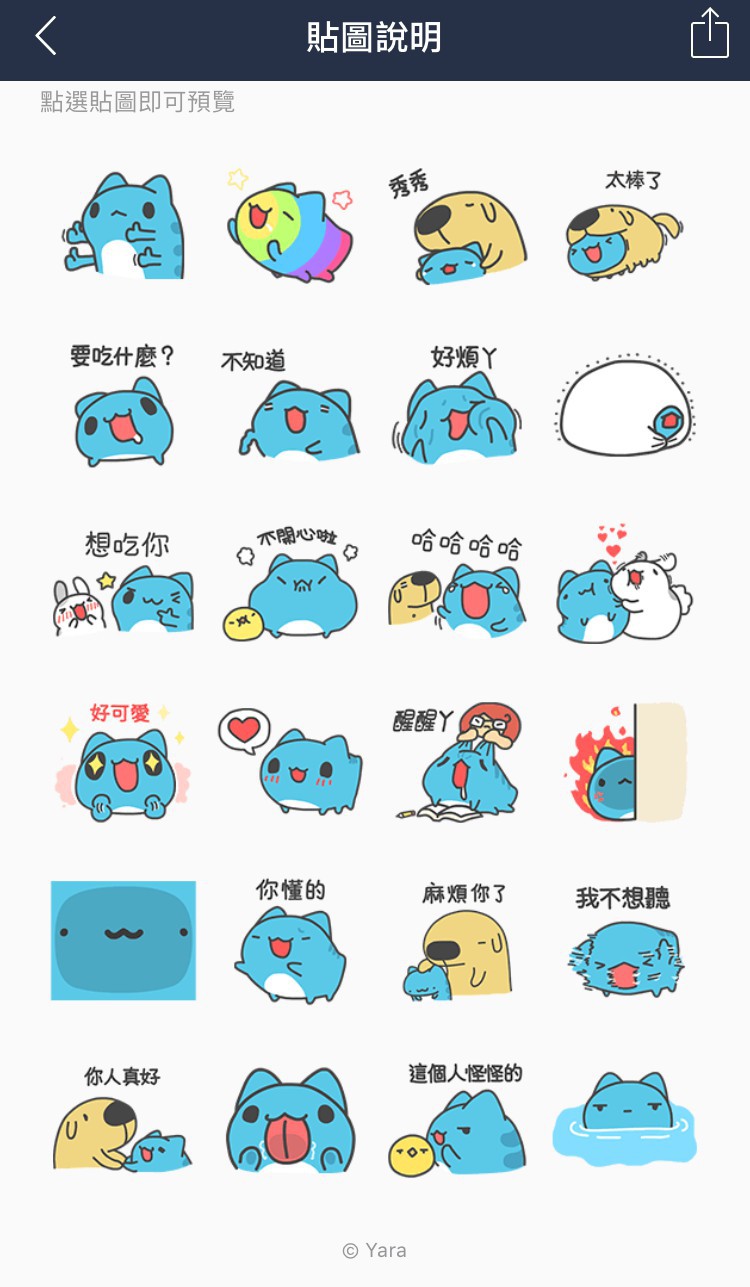Screen dimensions: 750x1287
Task: Go back from the sticker description page
Action: point(46,37)
